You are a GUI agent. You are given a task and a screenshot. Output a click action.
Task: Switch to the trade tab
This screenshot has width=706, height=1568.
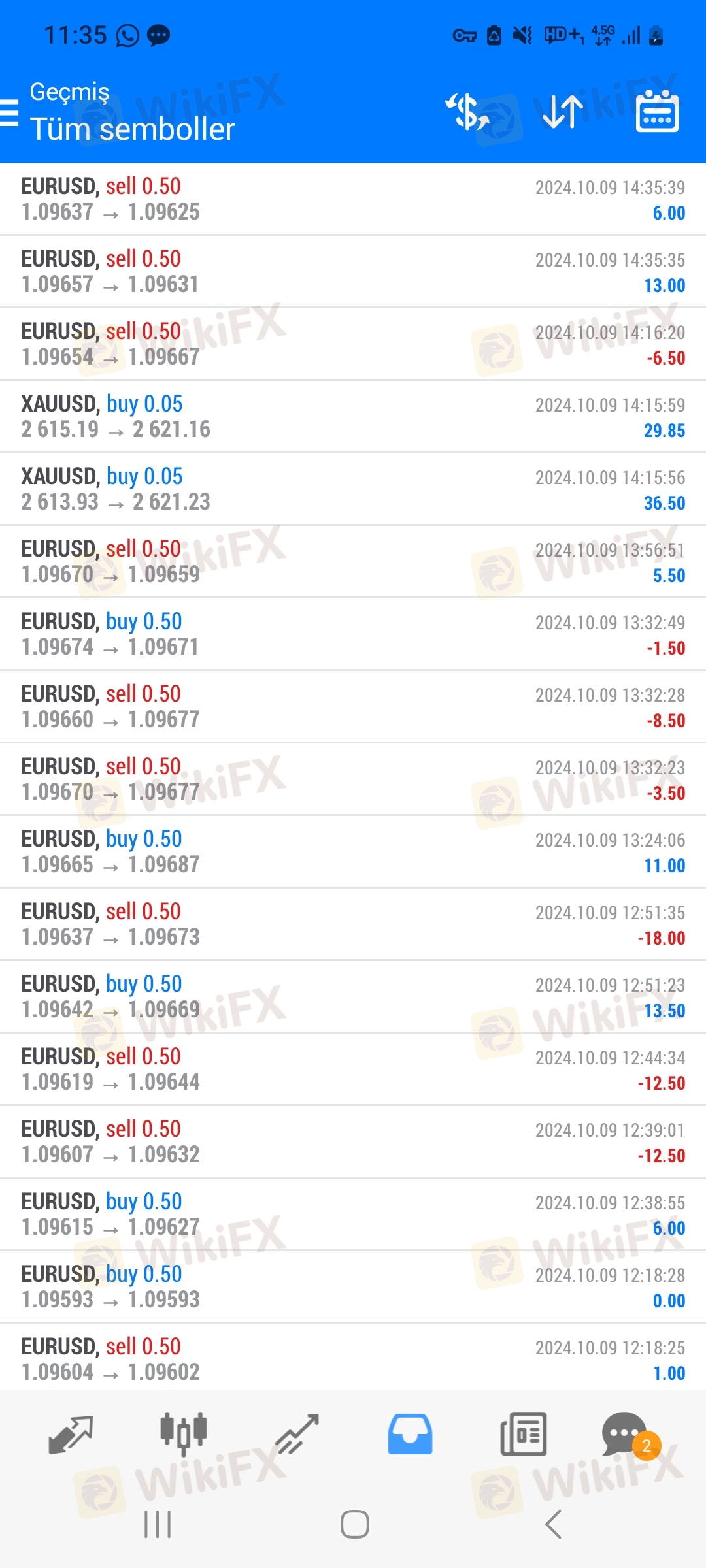click(x=297, y=1434)
